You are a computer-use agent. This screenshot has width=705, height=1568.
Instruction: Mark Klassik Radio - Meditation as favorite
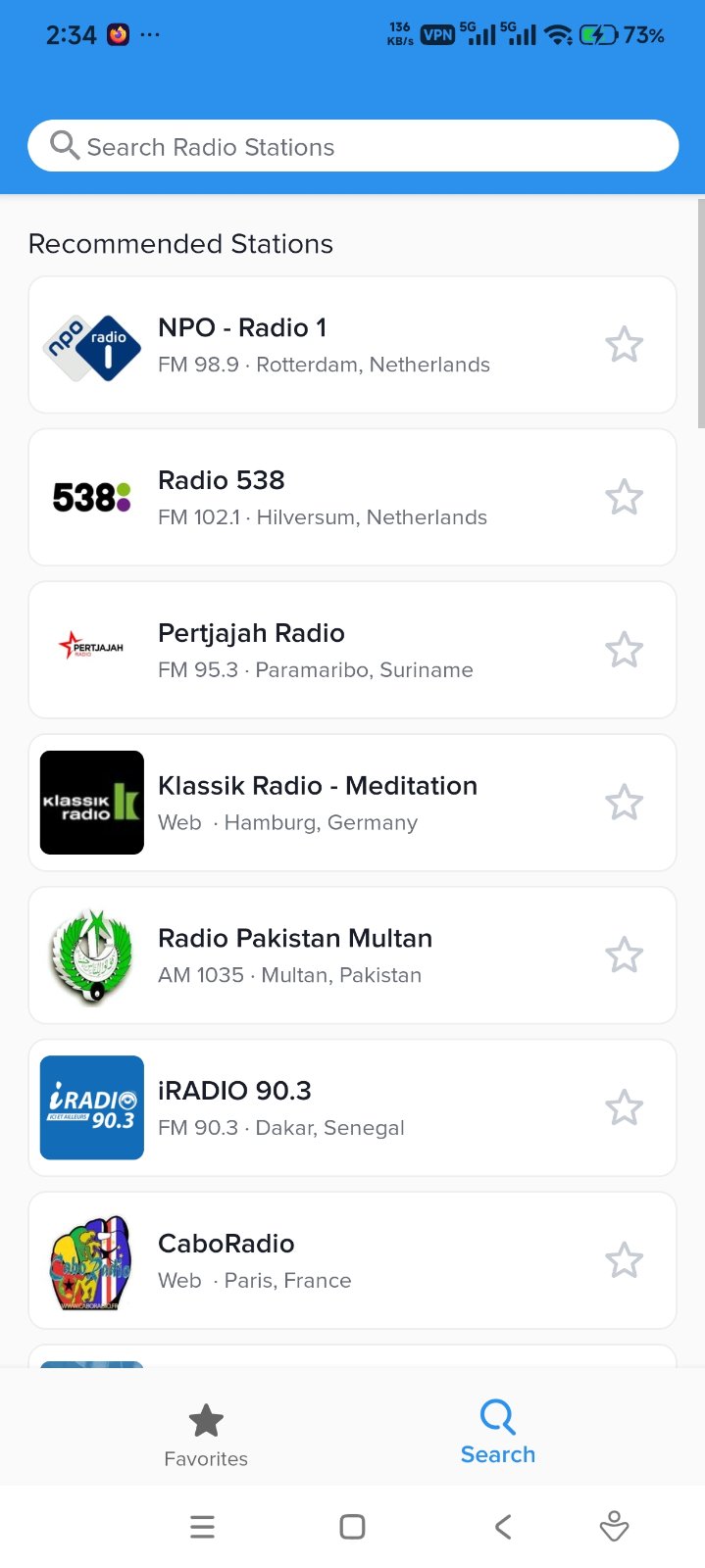coord(624,803)
